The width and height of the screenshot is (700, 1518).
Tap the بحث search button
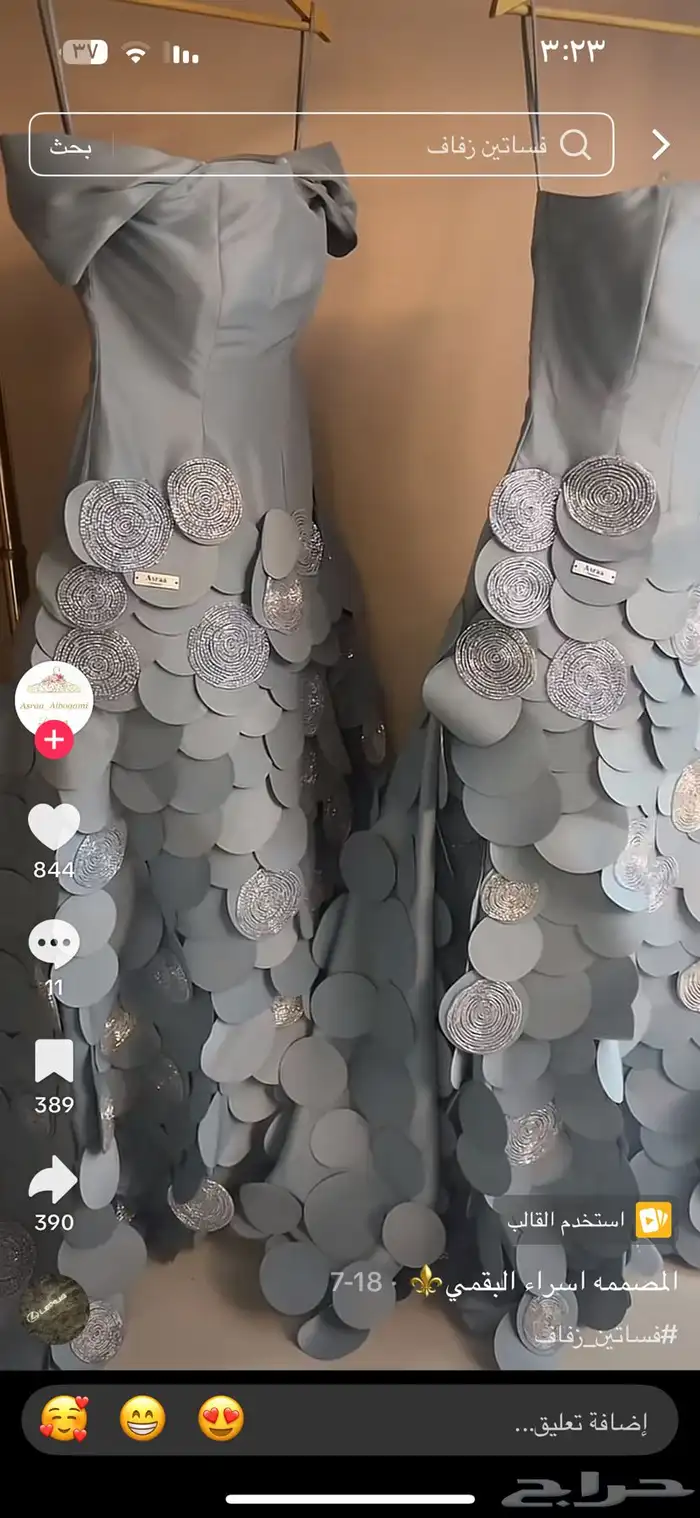tap(70, 146)
